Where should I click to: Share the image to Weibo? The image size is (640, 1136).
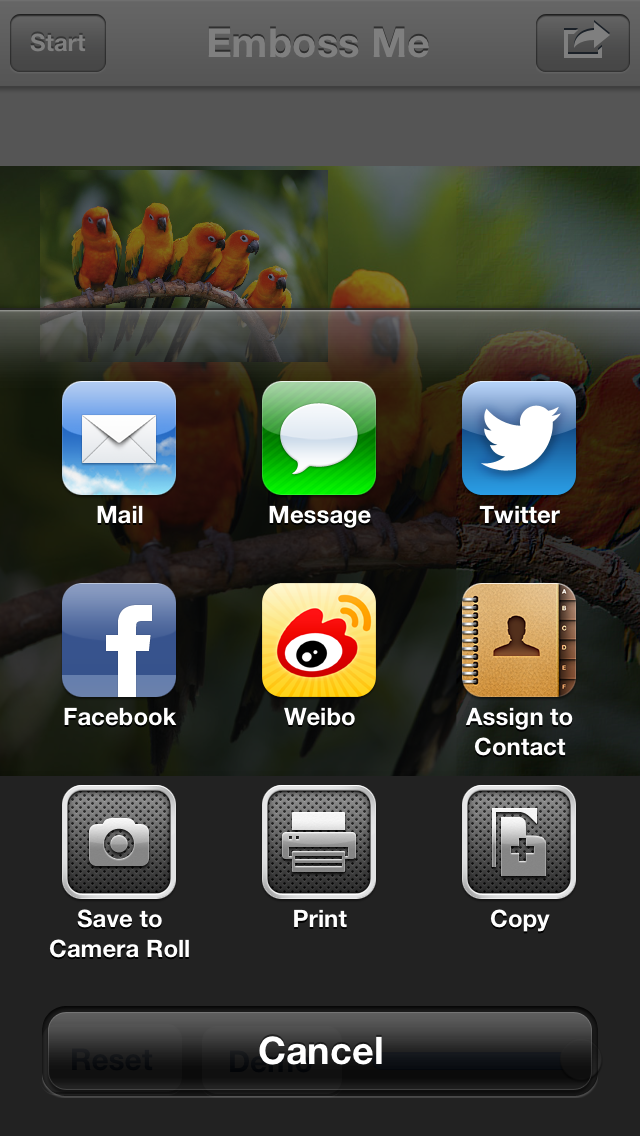[x=319, y=640]
